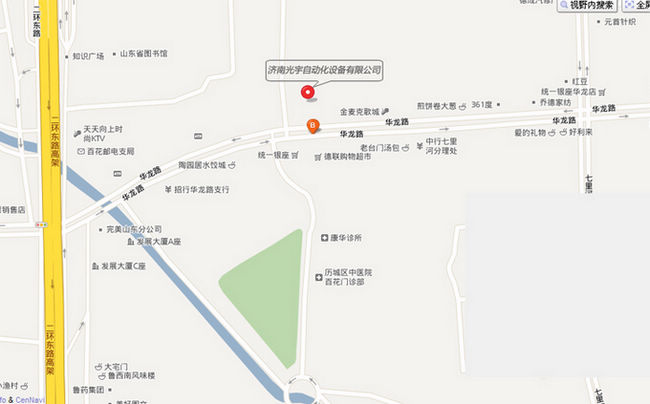This screenshot has height=404, width=650.
Task: Tap the red location marker pin
Action: (308, 93)
